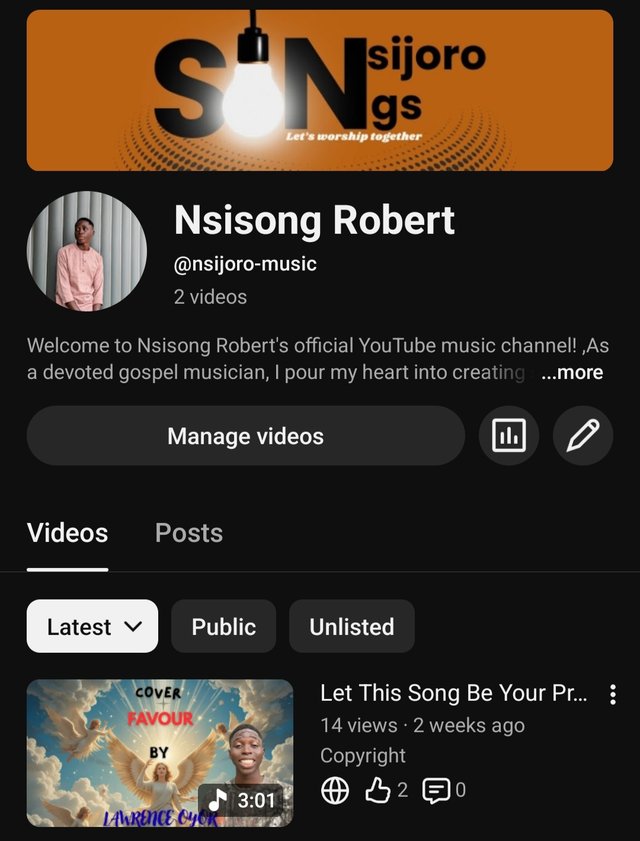Open channel analytics icon

pyautogui.click(x=509, y=435)
